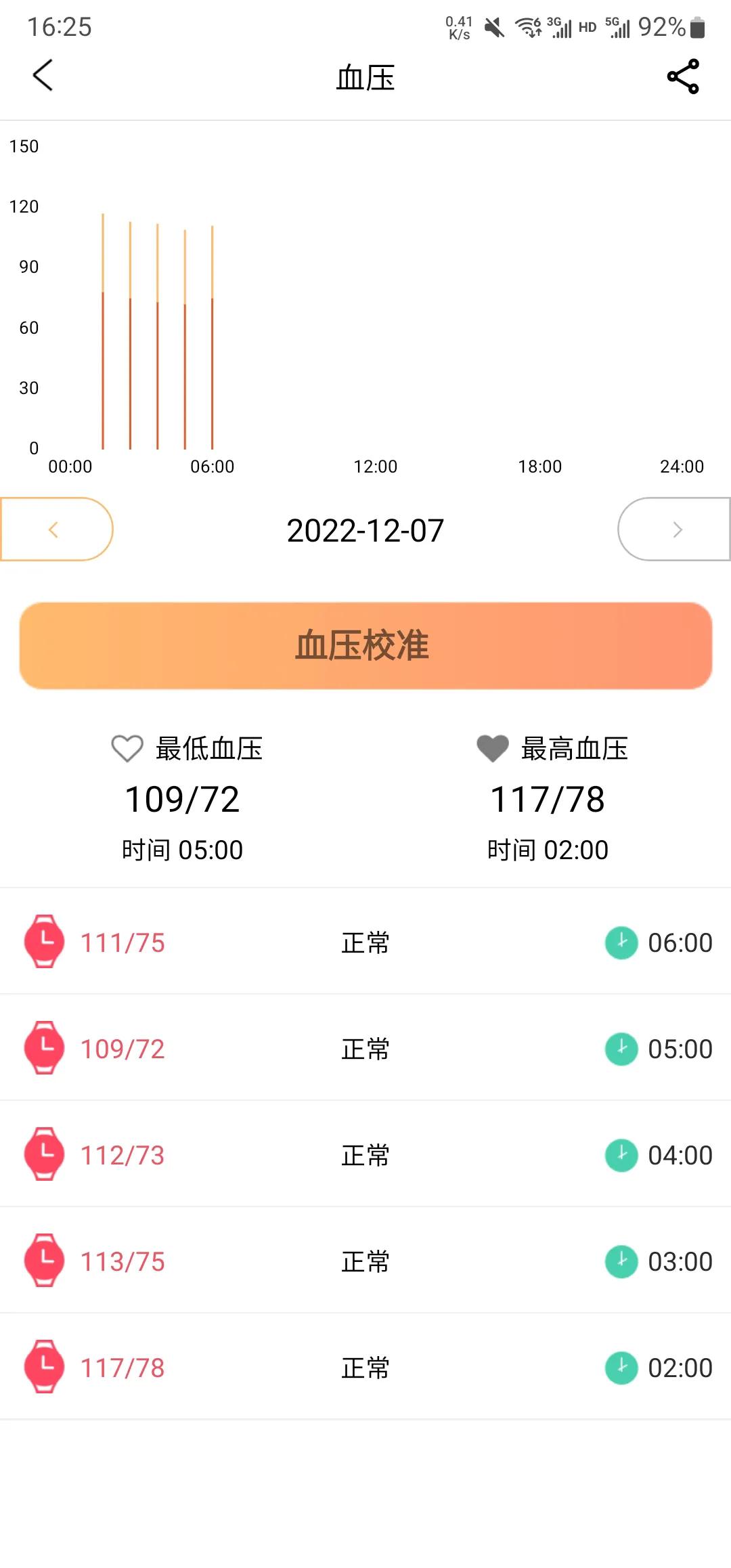The image size is (731, 1568).
Task: Open the 109/72 reading at 05:00
Action: [x=123, y=1048]
